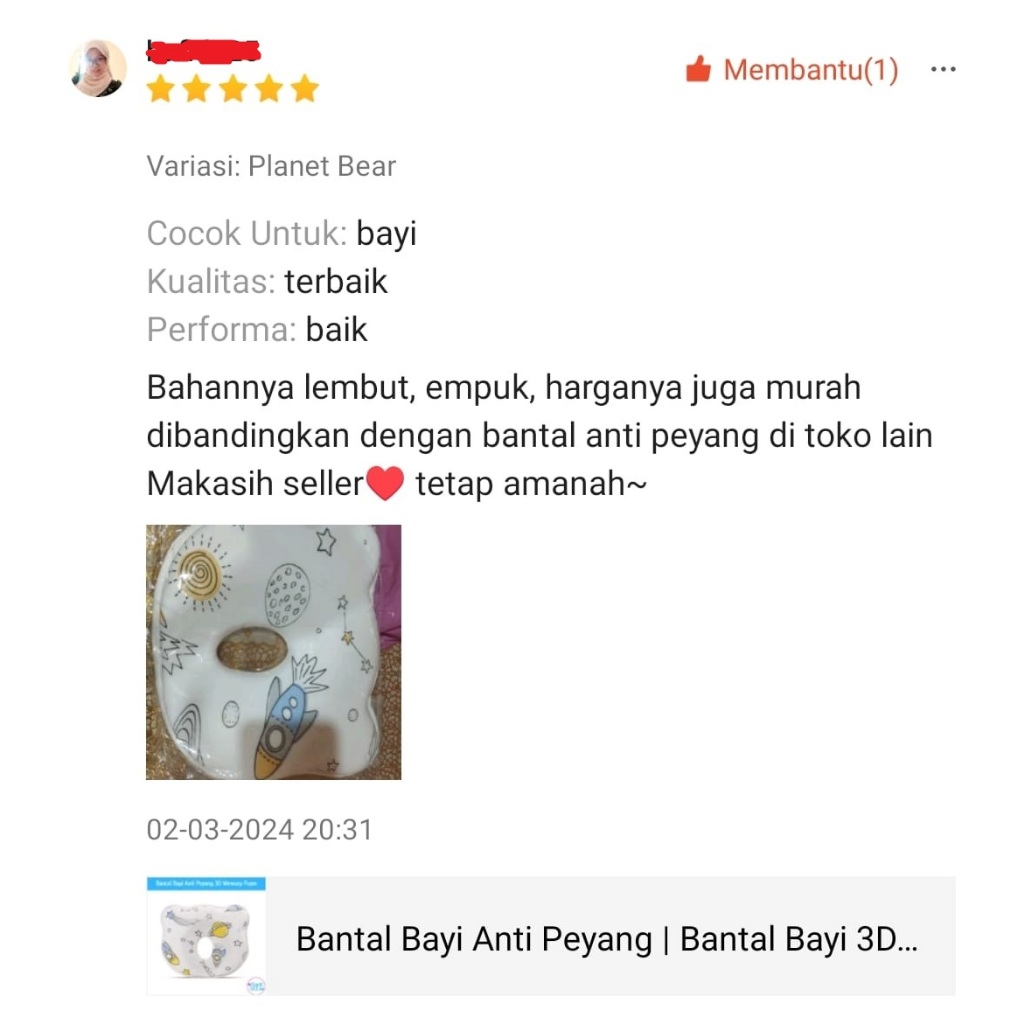1024x1024 pixels.
Task: Open the reviewer's profile avatar
Action: coord(98,68)
